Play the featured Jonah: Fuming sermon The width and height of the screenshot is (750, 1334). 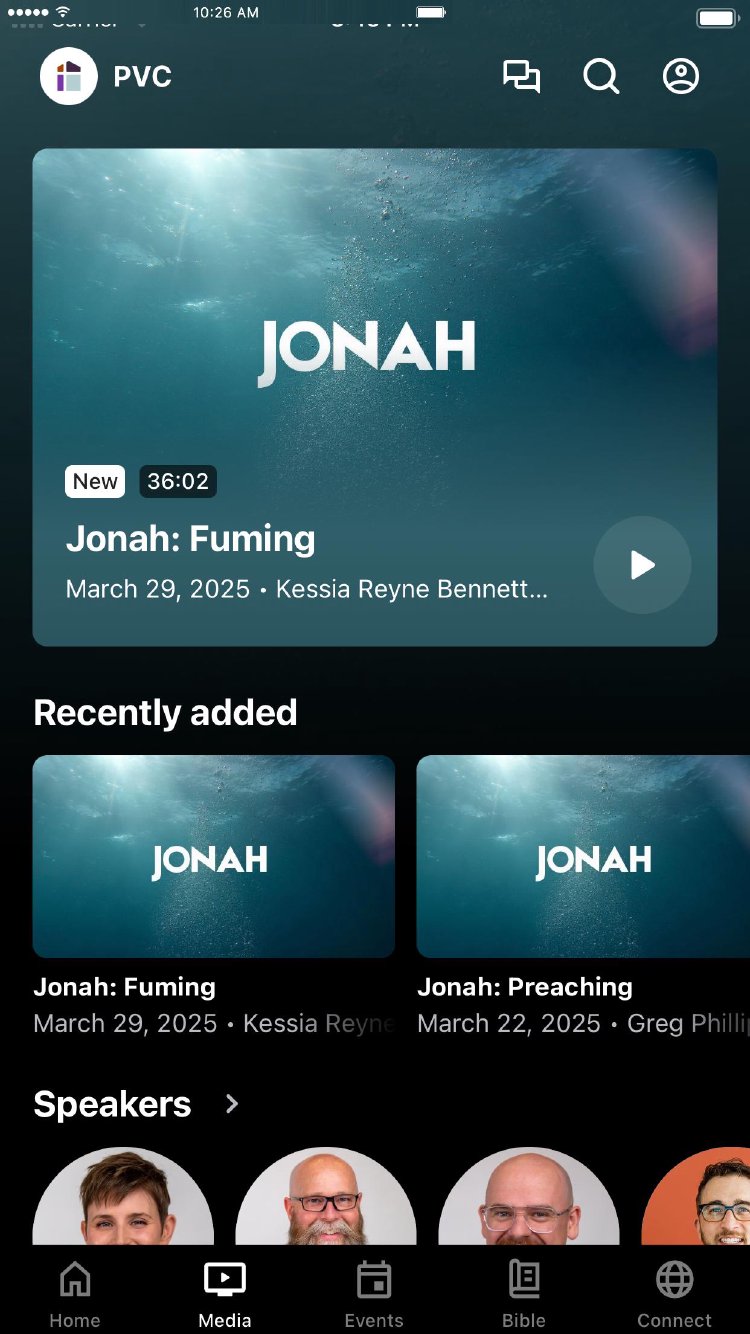pos(642,565)
